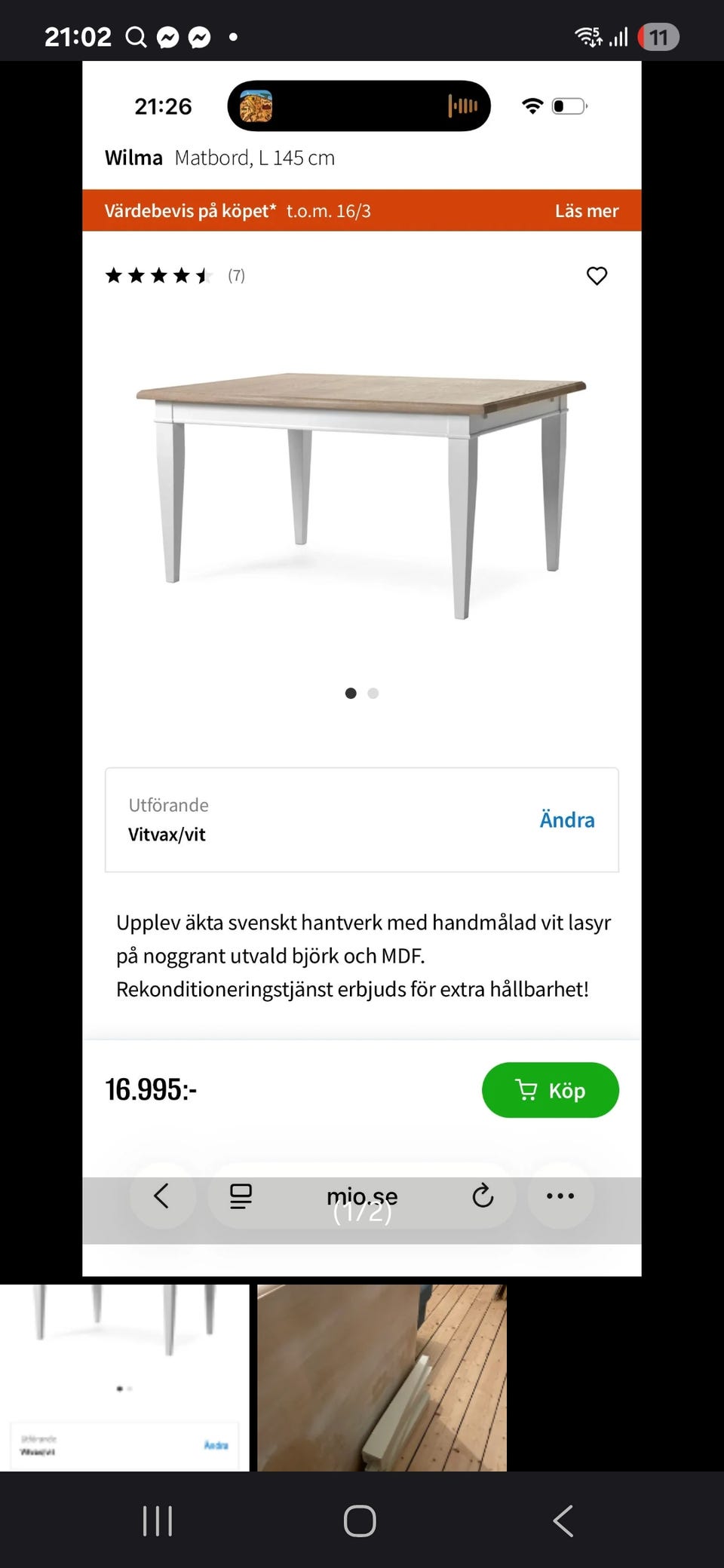Tap the playback progress strip in the media pill
This screenshot has width=724, height=1568.
pyautogui.click(x=362, y=106)
